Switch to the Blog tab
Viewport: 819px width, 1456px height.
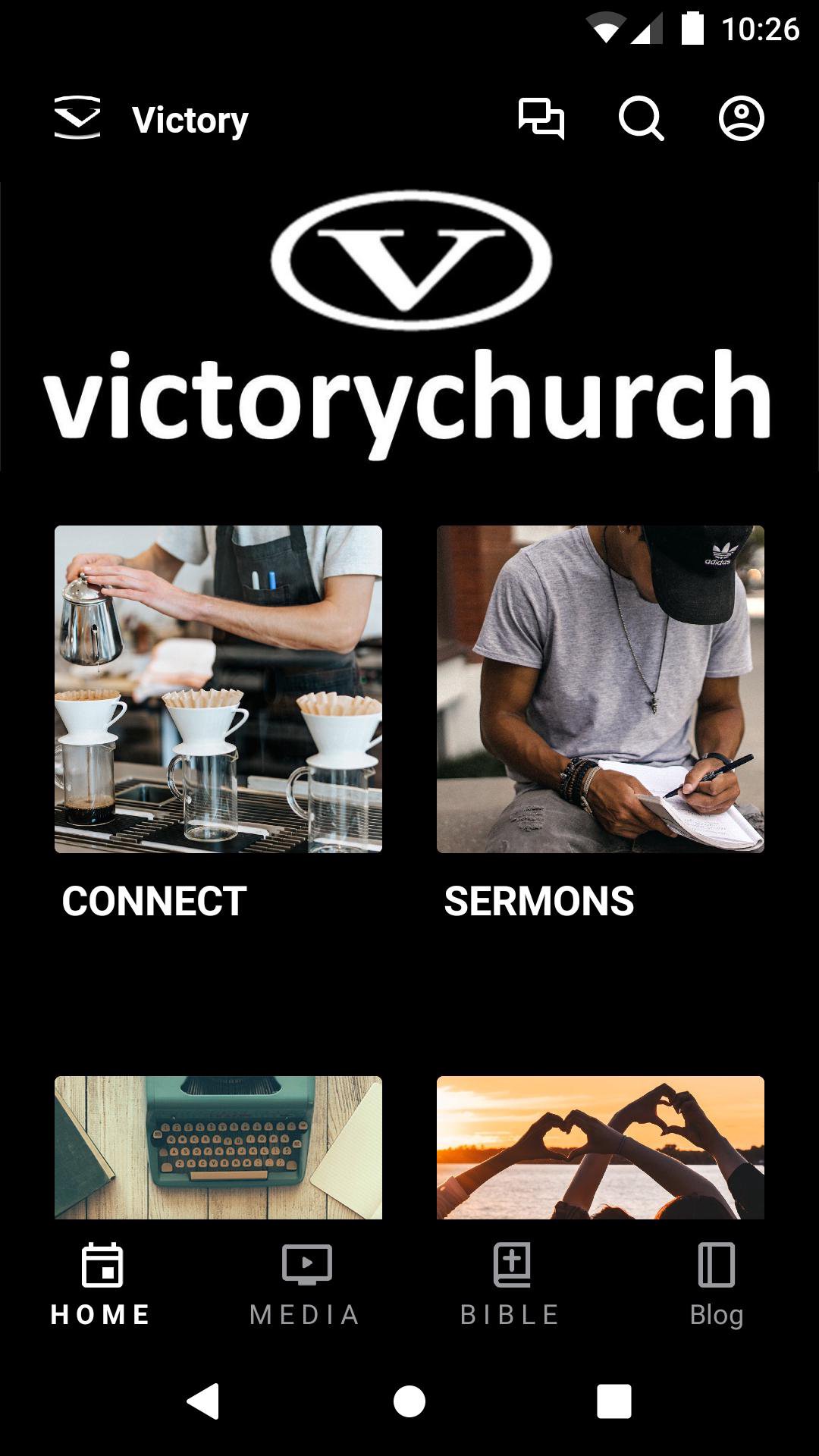click(x=716, y=1285)
